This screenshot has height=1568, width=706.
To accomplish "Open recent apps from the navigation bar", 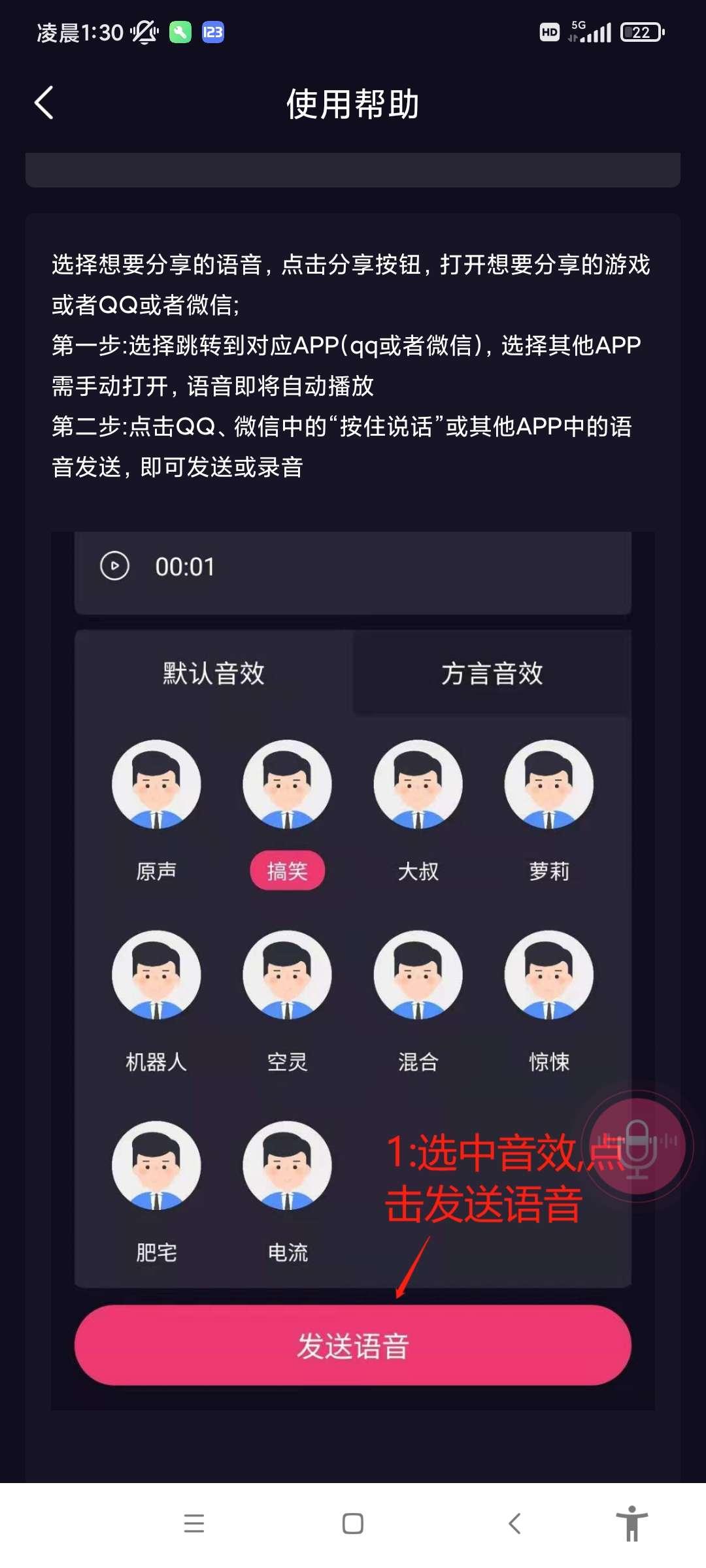I will 194,1524.
